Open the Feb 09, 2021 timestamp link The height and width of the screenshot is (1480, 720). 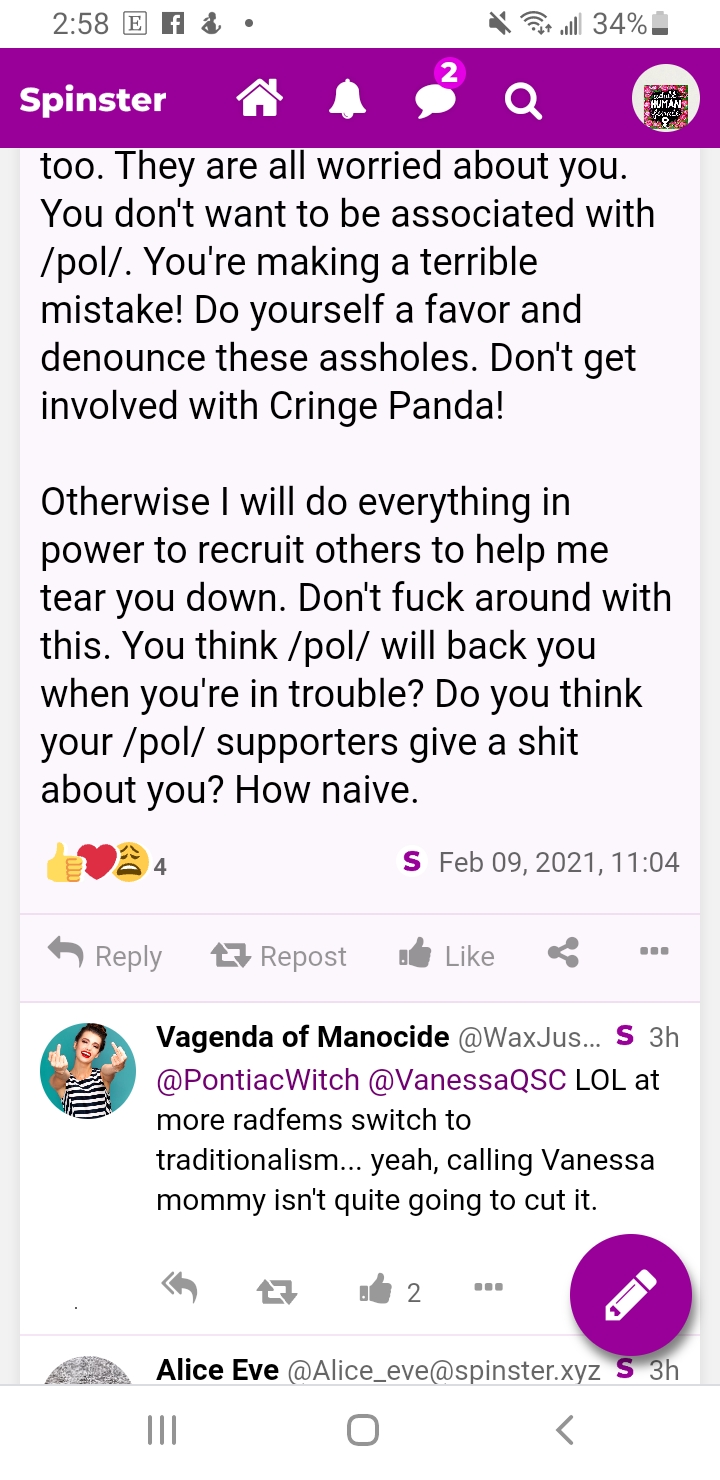(558, 862)
